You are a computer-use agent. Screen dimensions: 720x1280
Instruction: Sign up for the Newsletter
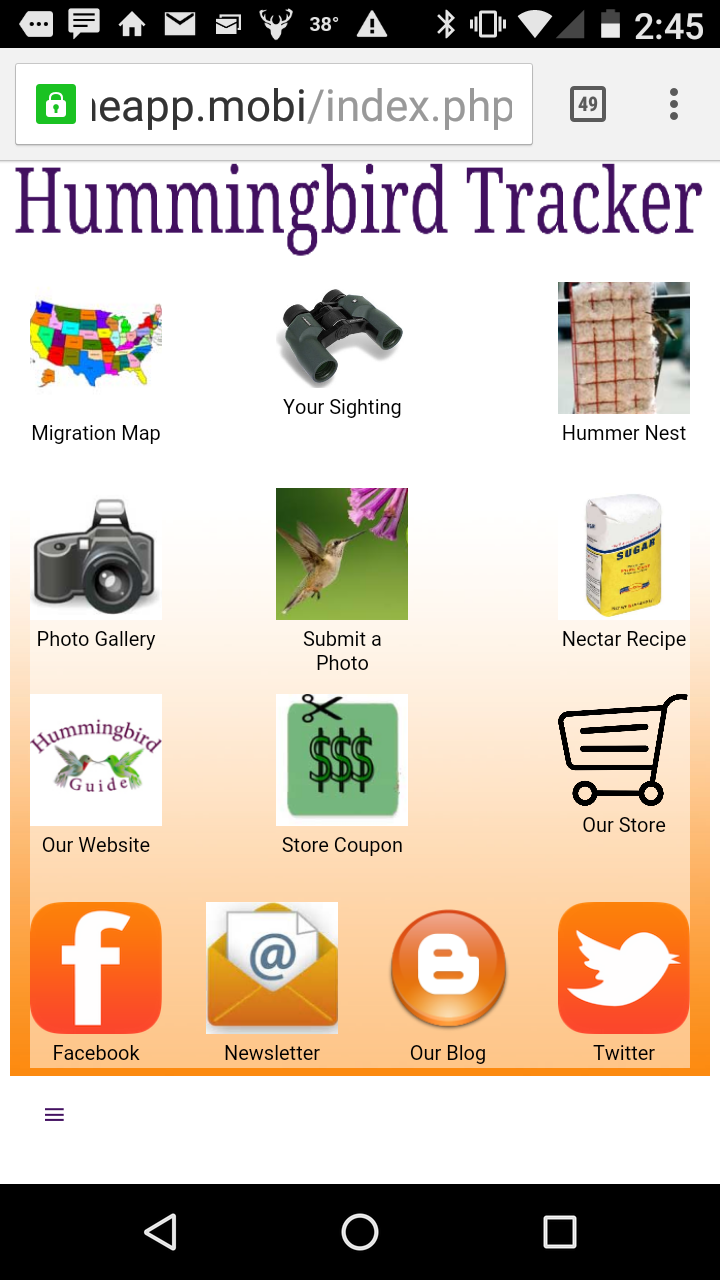[271, 967]
